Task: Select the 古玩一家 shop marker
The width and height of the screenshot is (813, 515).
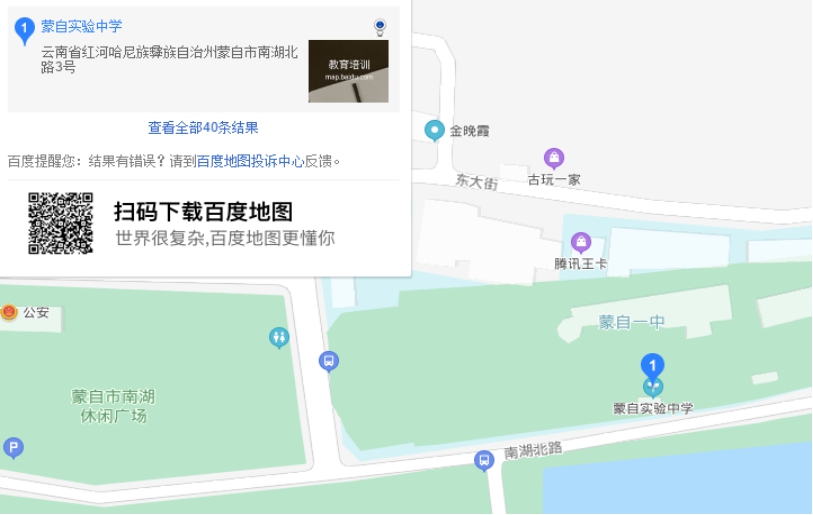Action: pyautogui.click(x=554, y=158)
